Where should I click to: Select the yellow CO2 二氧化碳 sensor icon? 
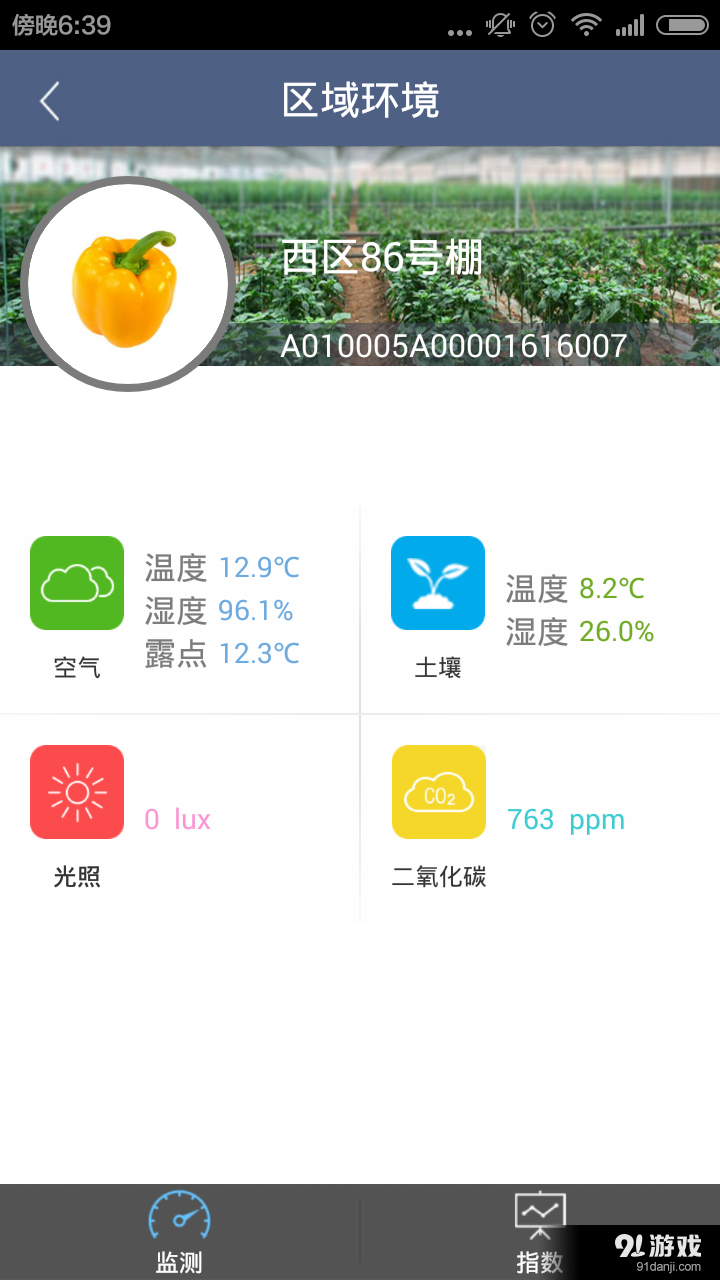(438, 791)
